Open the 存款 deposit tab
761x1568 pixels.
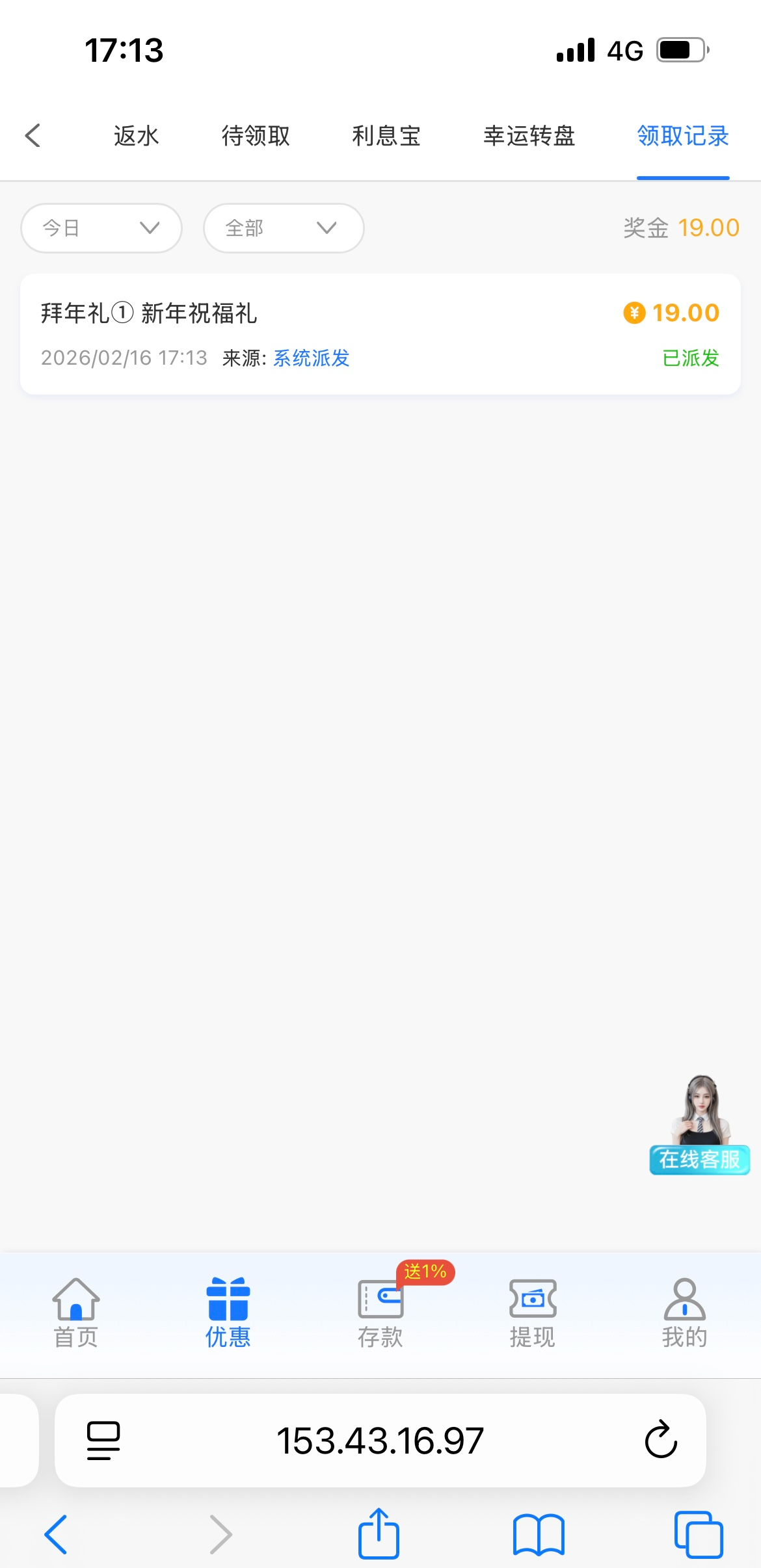pyautogui.click(x=380, y=1313)
